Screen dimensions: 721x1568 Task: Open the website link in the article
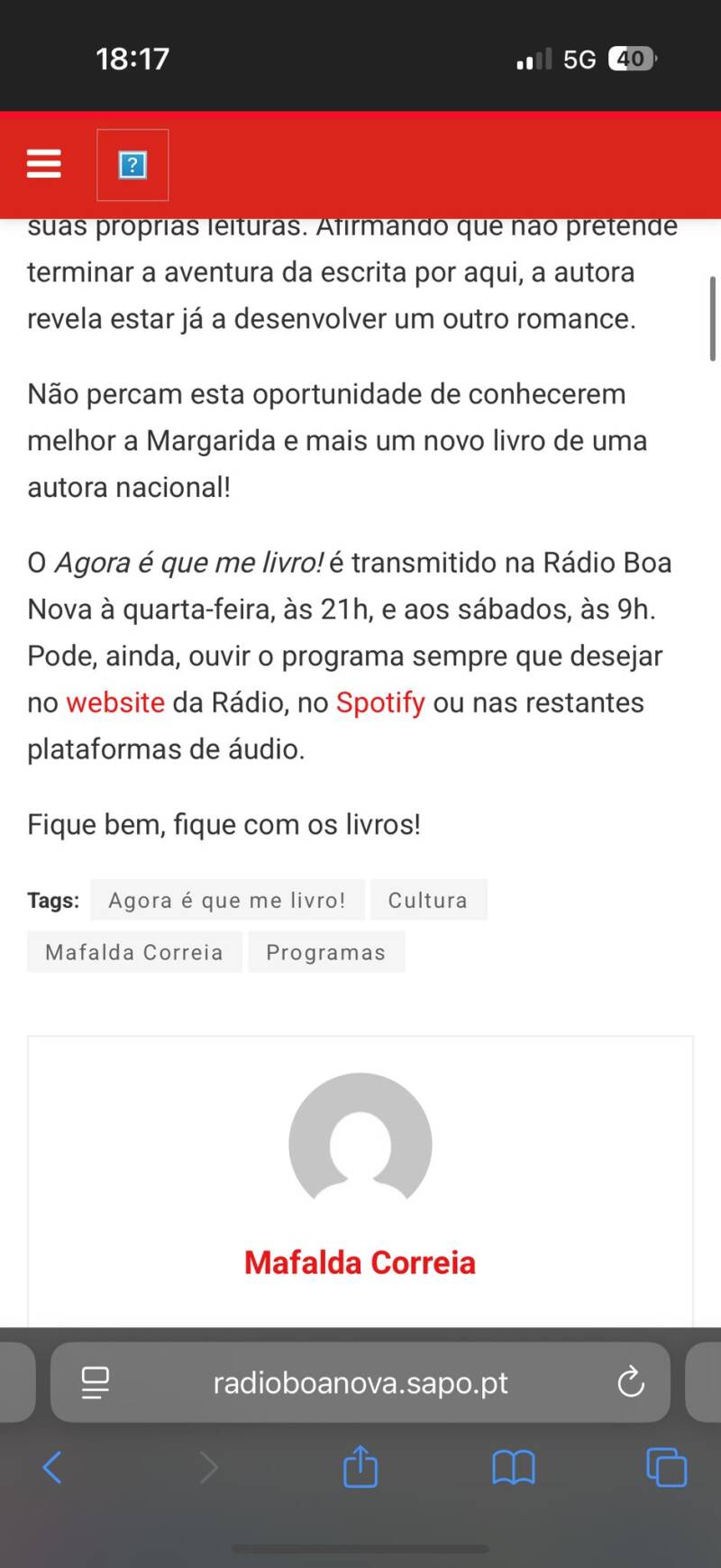(x=115, y=702)
